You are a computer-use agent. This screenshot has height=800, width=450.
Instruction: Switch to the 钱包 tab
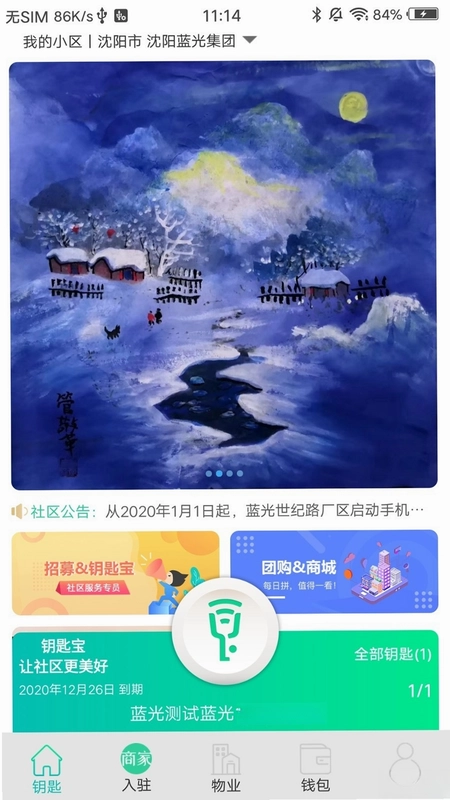pos(315,769)
